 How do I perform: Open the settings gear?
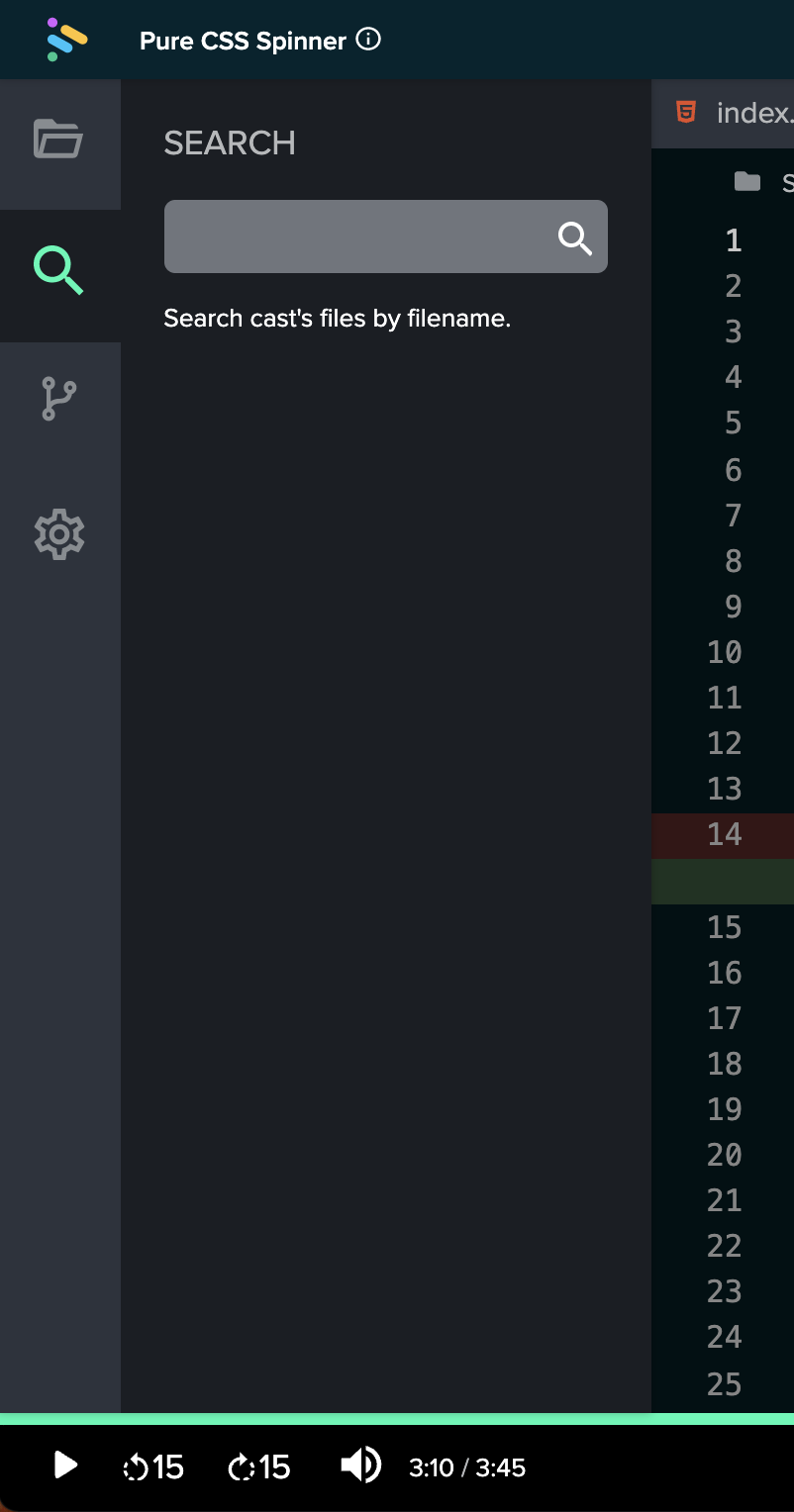click(58, 534)
